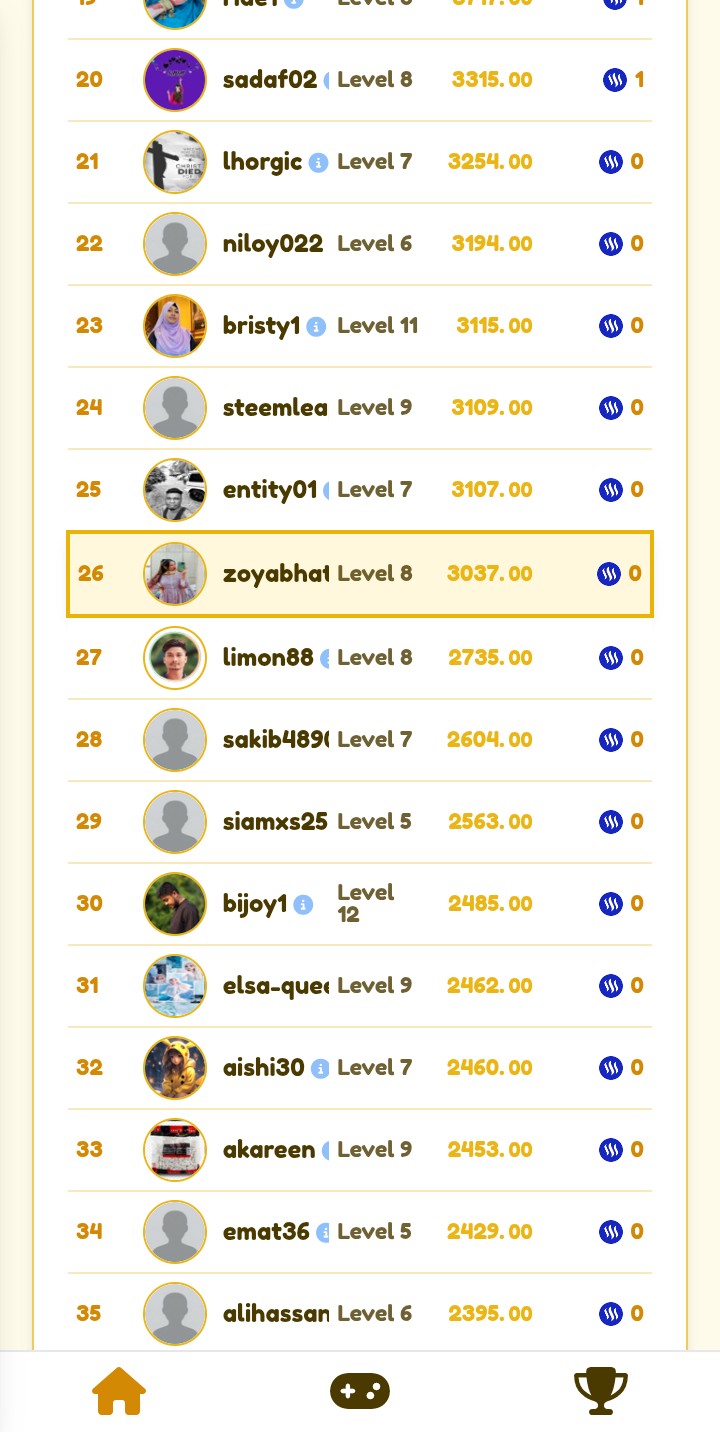The width and height of the screenshot is (720, 1432).
Task: Tap the info icon beside bijoy1
Action: pos(303,904)
